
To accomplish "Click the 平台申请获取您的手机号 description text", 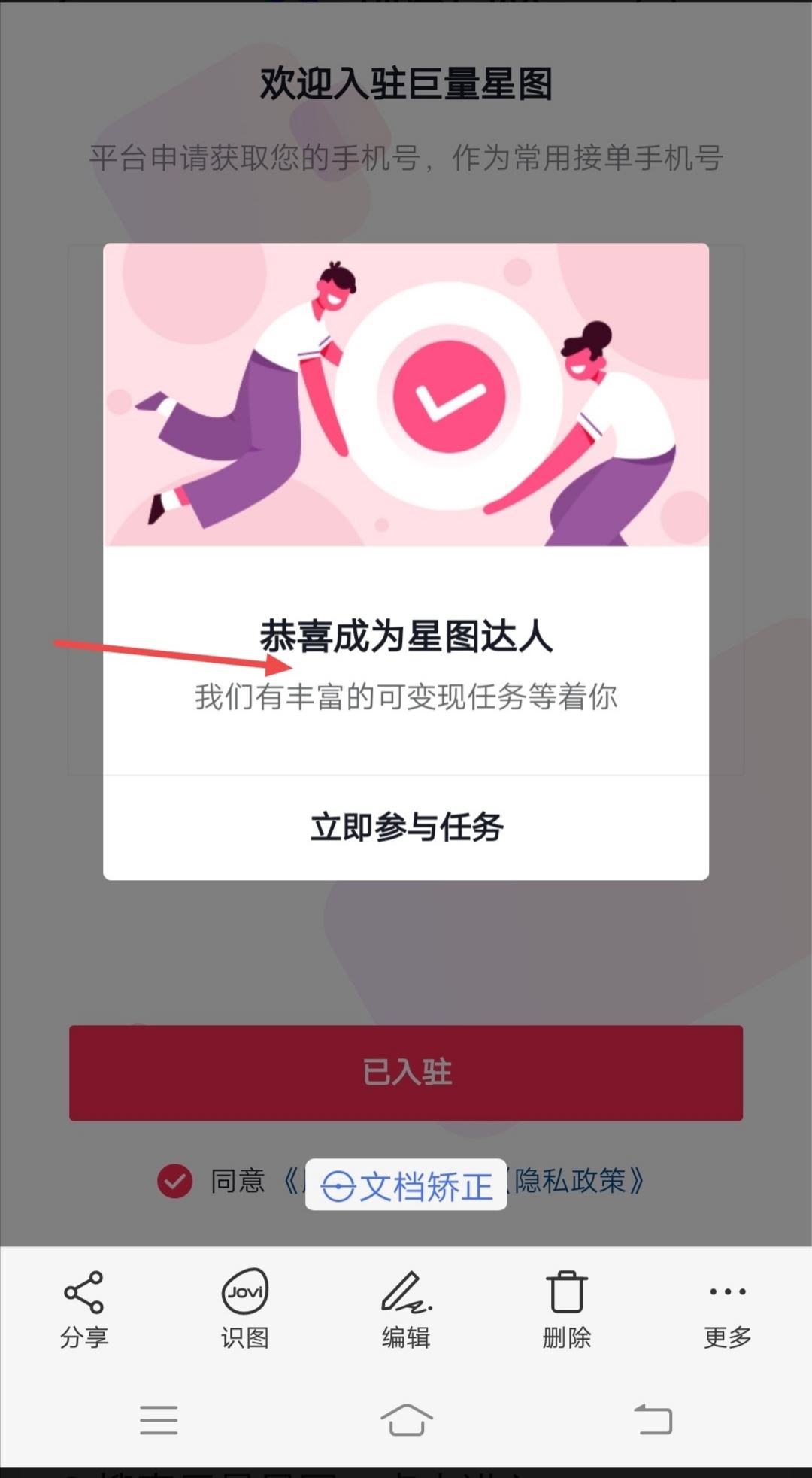I will point(406,158).
